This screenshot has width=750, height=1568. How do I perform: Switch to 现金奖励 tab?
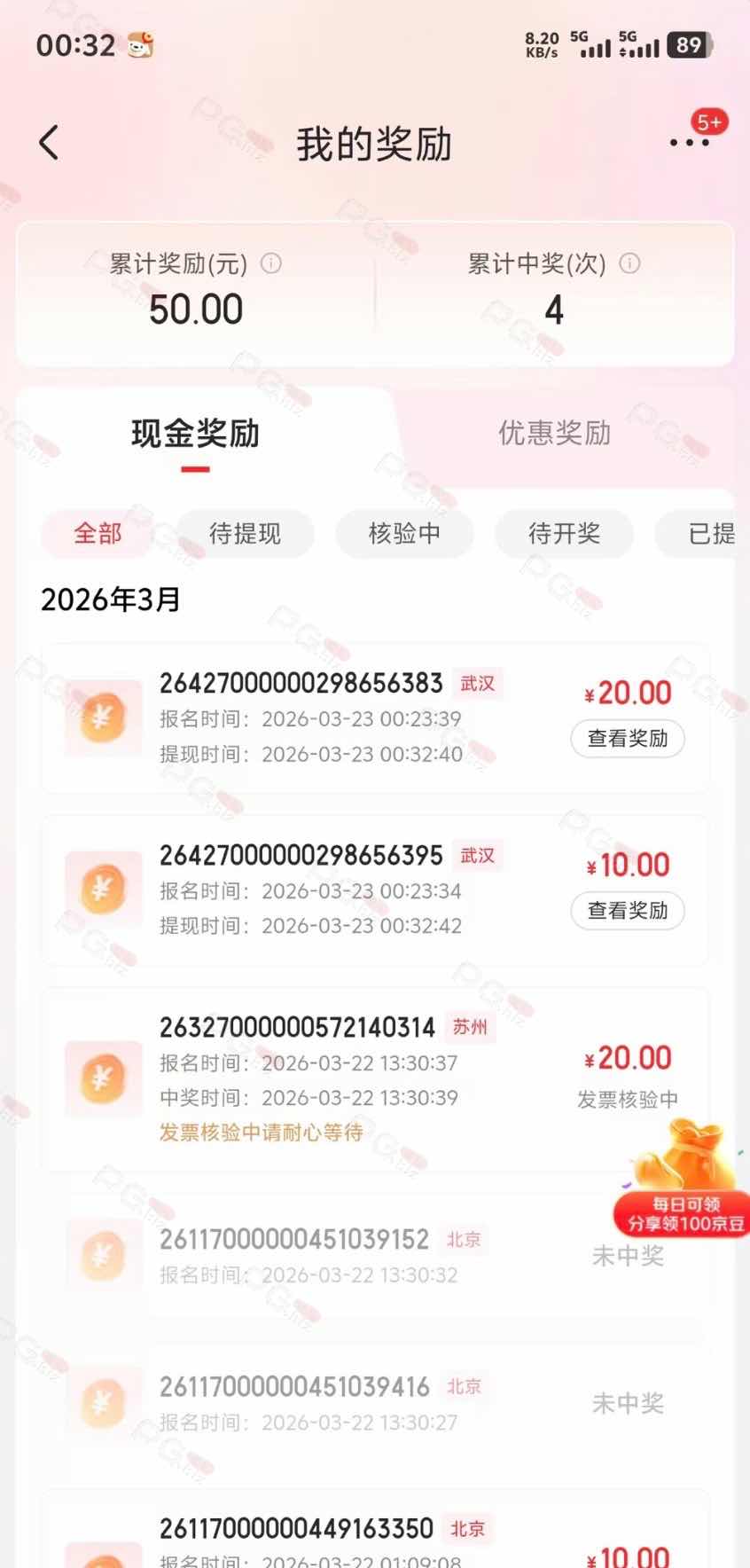[195, 435]
